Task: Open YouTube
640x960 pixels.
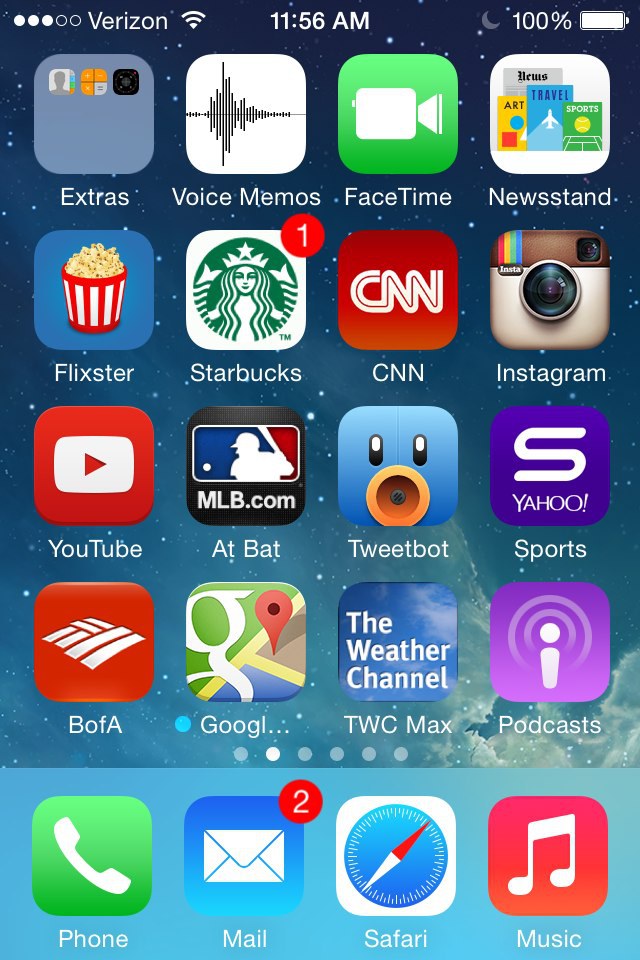Action: click(x=94, y=466)
